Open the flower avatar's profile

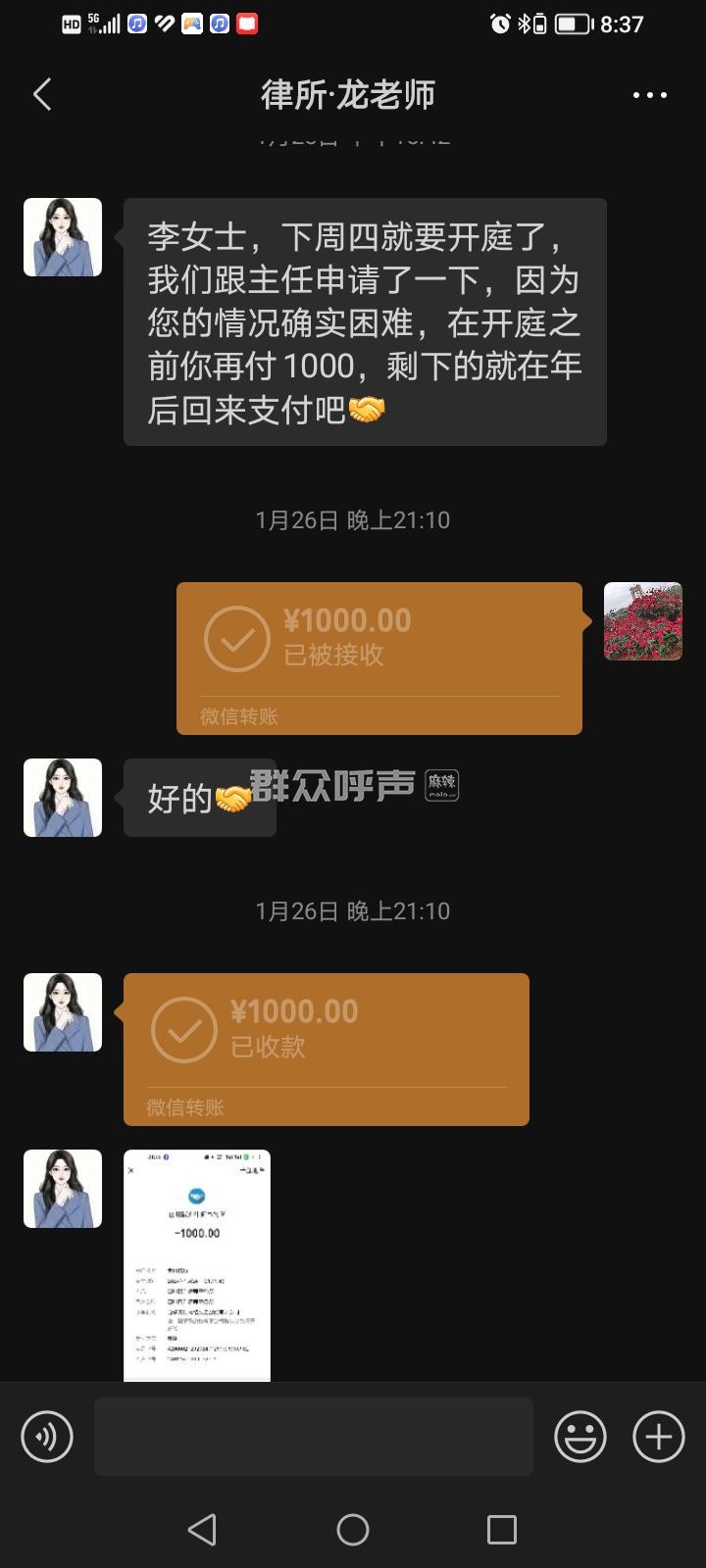click(642, 621)
